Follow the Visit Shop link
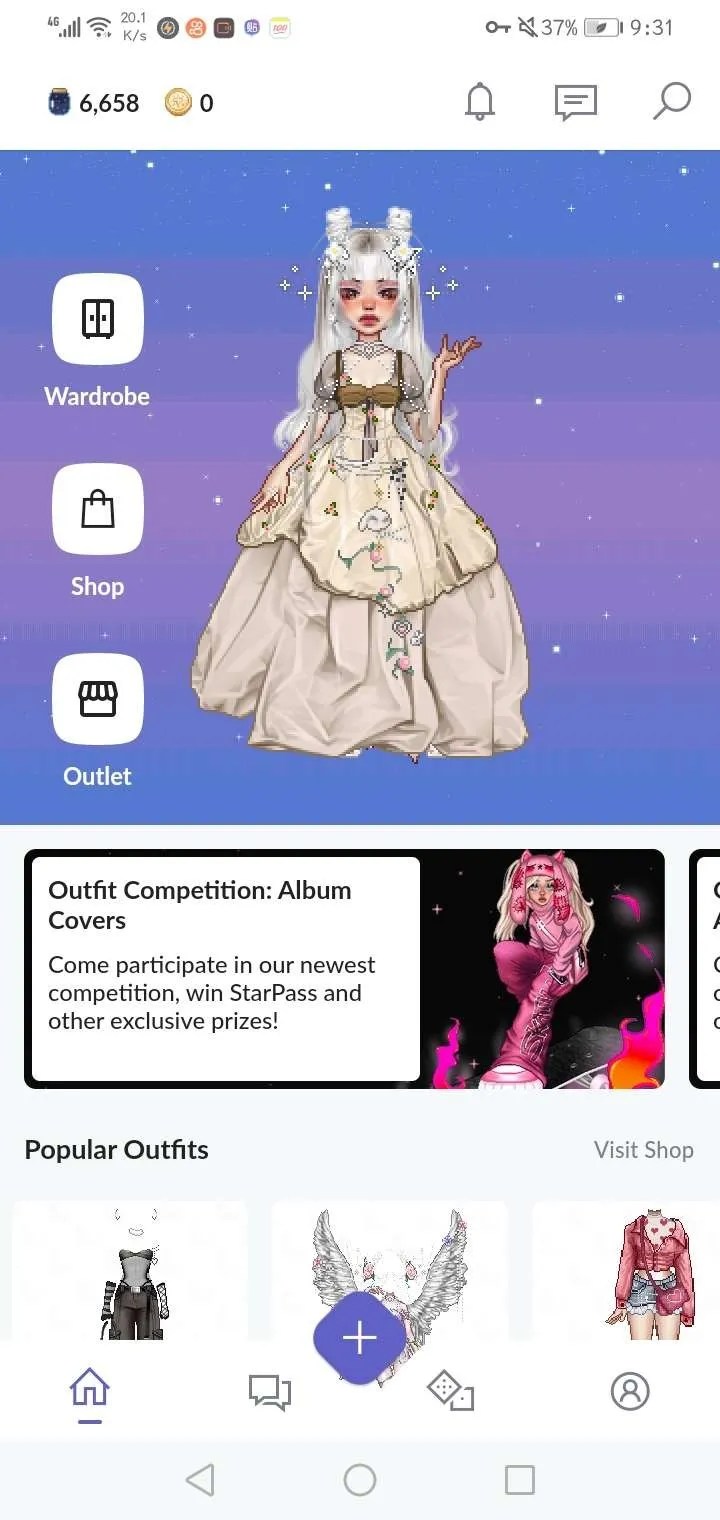The image size is (720, 1520). tap(643, 1150)
